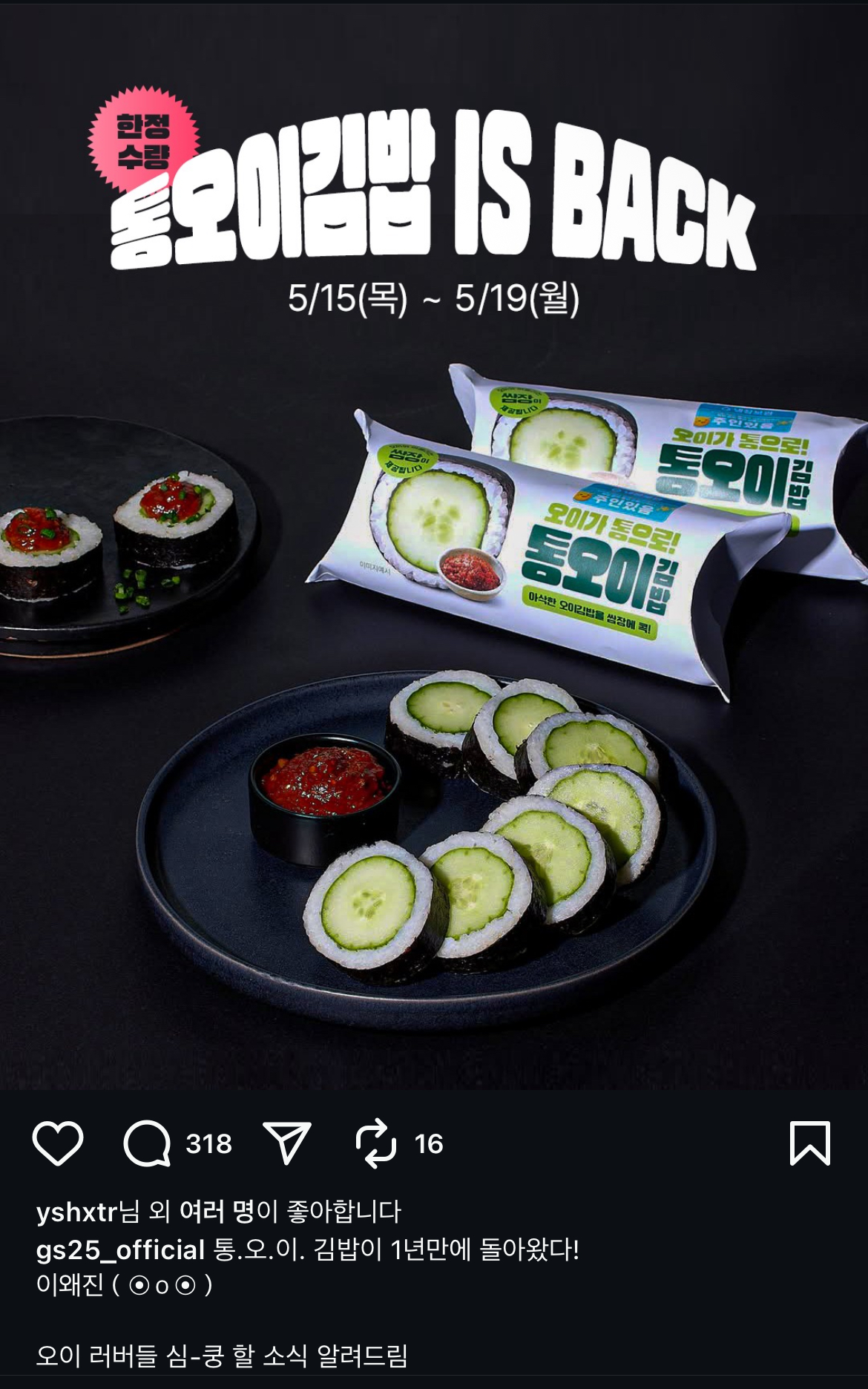Tap the kimbap promo image of the post
868x1389 pixels.
click(x=434, y=545)
